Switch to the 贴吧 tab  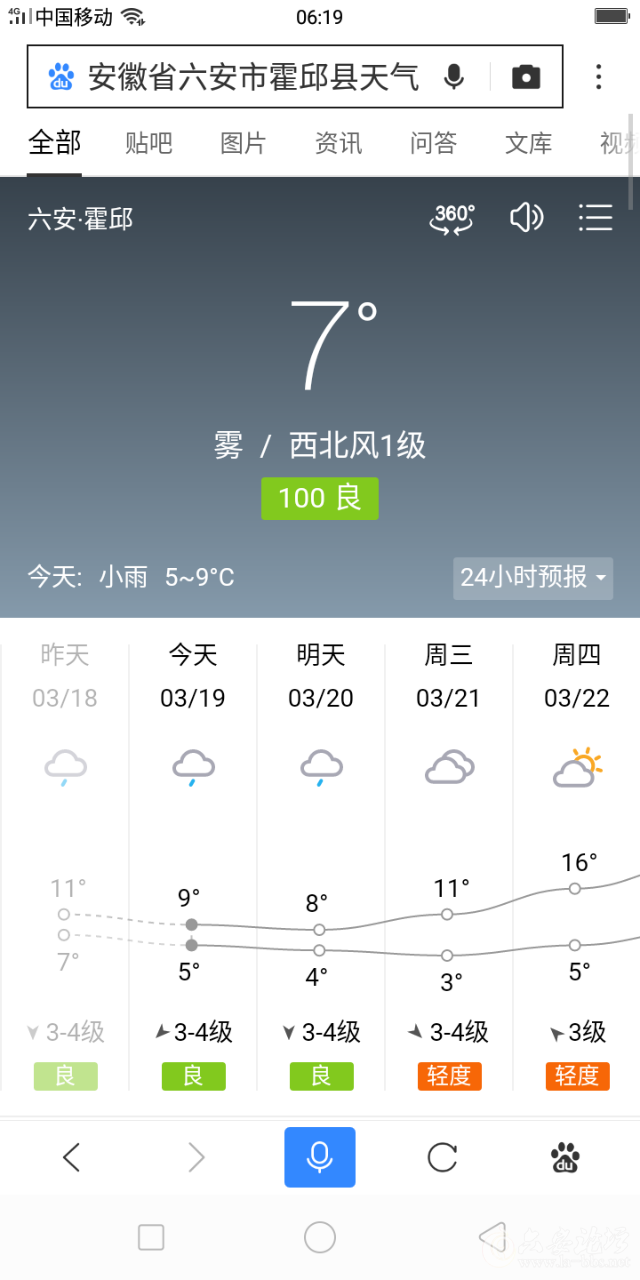click(149, 143)
